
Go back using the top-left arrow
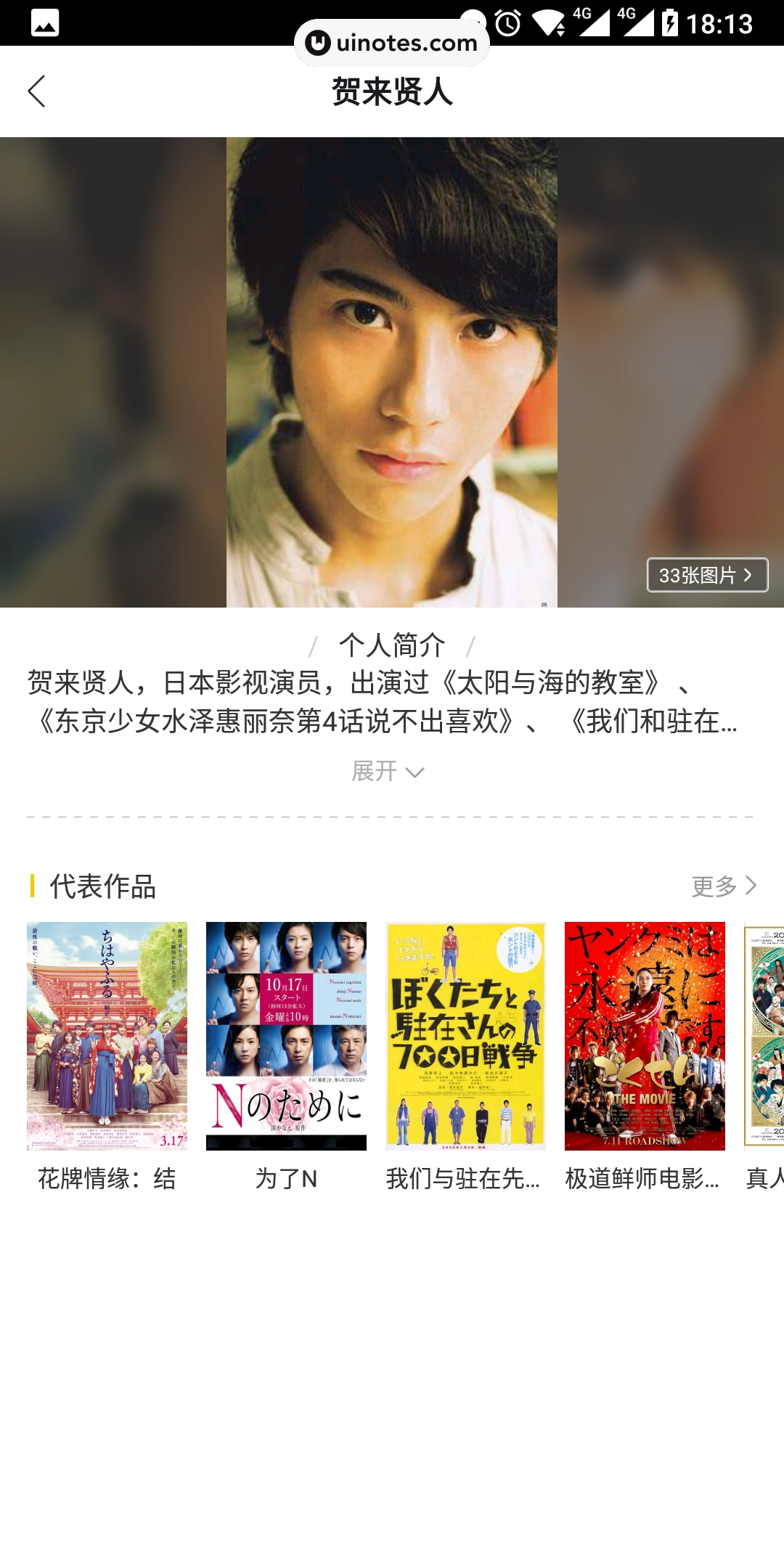(37, 91)
